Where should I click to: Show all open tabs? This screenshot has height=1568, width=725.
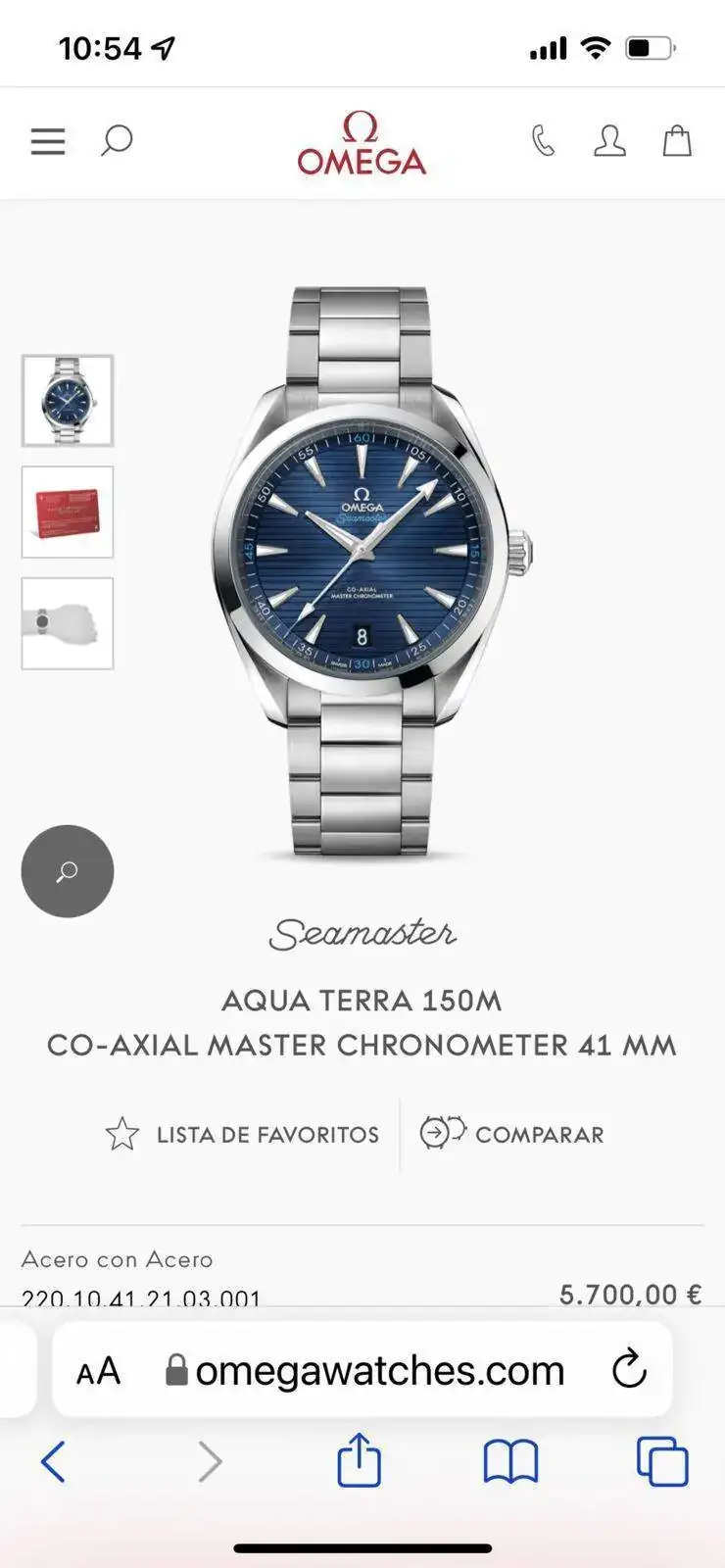(x=662, y=1461)
